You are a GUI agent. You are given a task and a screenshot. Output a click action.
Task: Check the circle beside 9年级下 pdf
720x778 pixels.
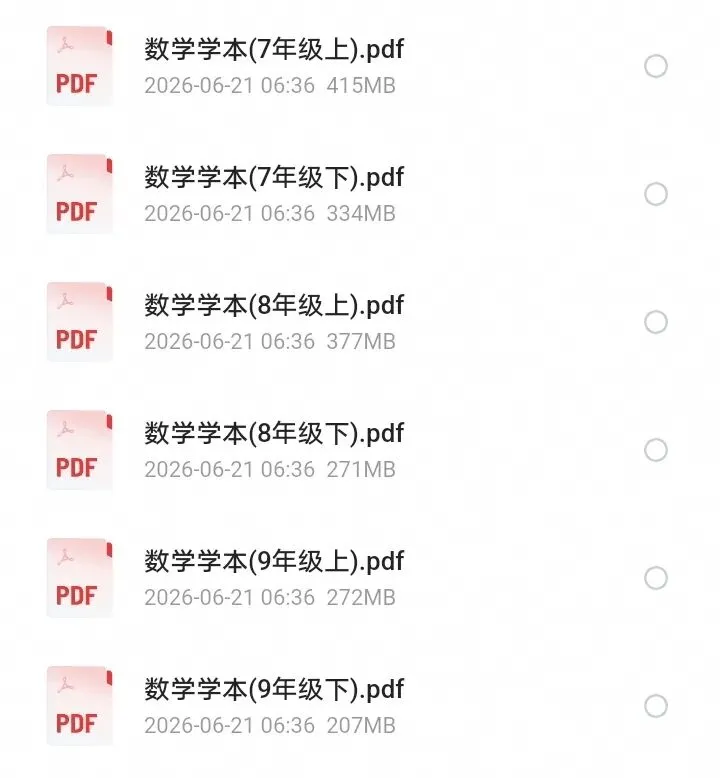tap(655, 706)
